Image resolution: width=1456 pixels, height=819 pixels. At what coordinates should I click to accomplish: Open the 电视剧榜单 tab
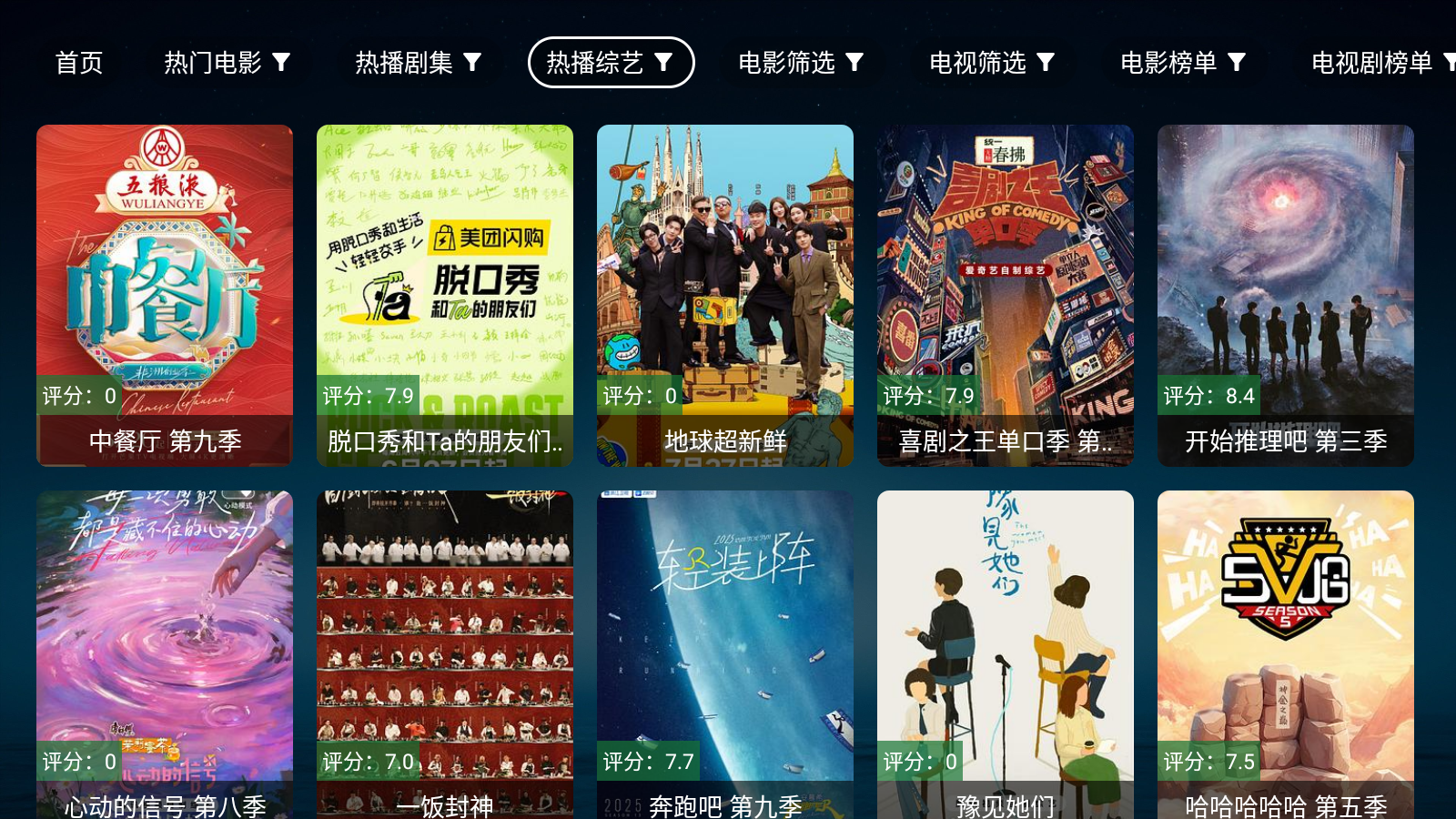click(1379, 63)
